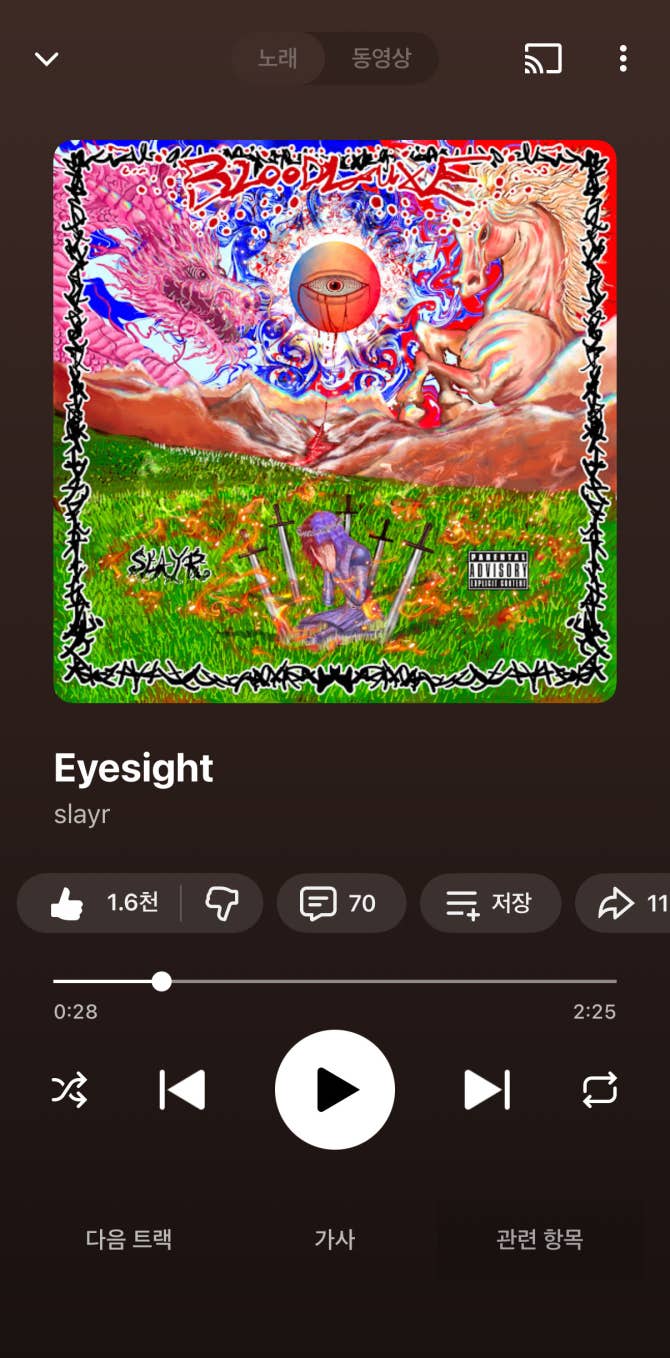The image size is (670, 1358).
Task: Open the three-dot overflow menu
Action: (623, 59)
